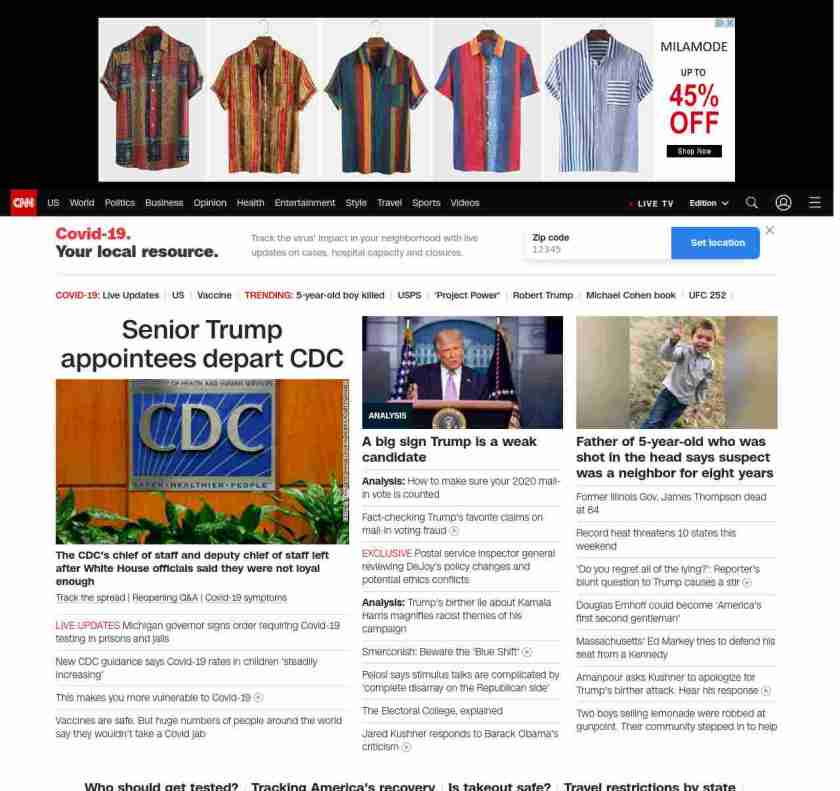Image resolution: width=840 pixels, height=791 pixels.
Task: Read The Electoral College, explained
Action: [x=432, y=711]
